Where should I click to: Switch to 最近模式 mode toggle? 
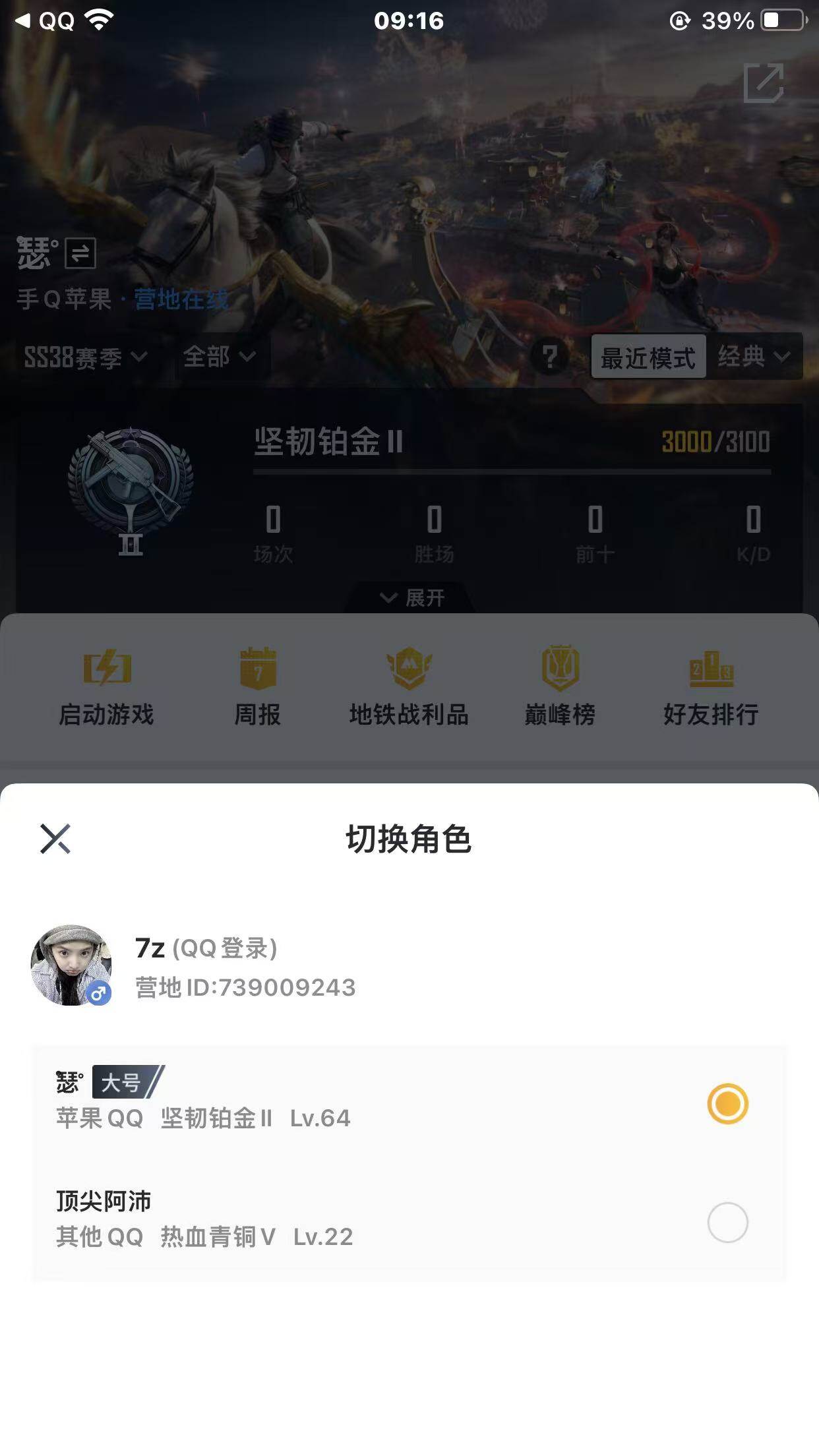pyautogui.click(x=648, y=357)
